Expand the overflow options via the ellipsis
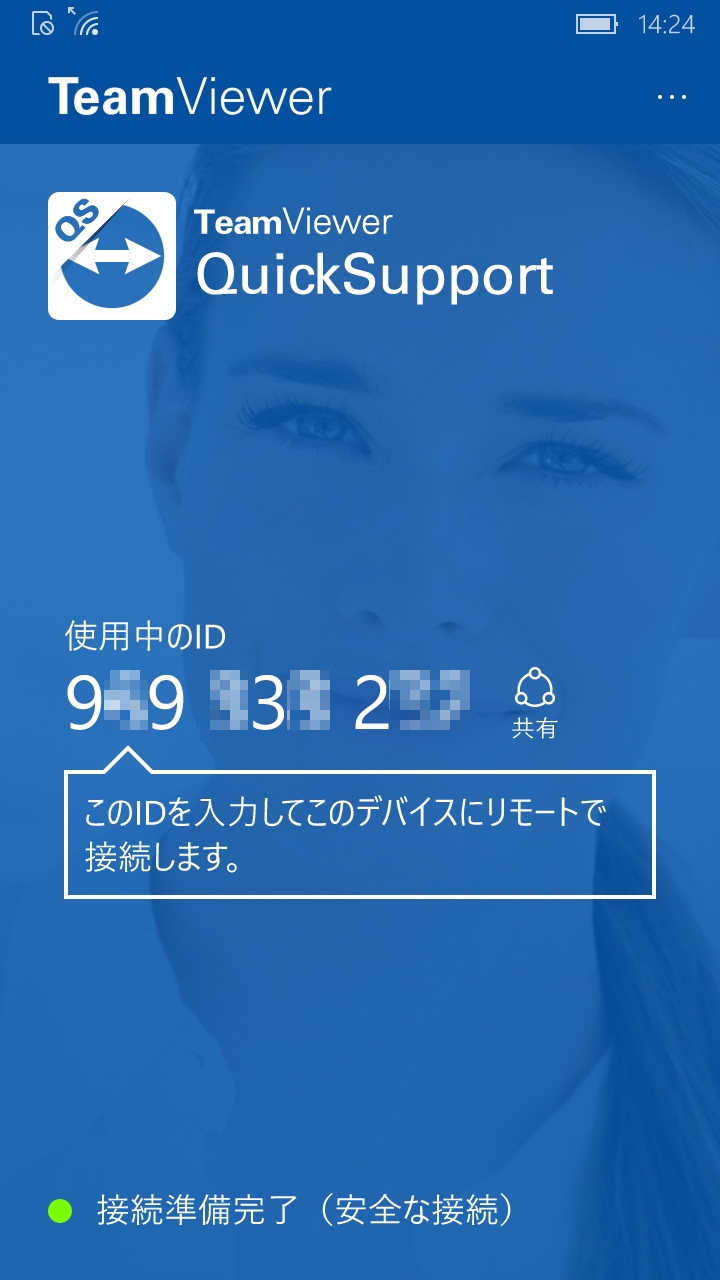 click(672, 95)
